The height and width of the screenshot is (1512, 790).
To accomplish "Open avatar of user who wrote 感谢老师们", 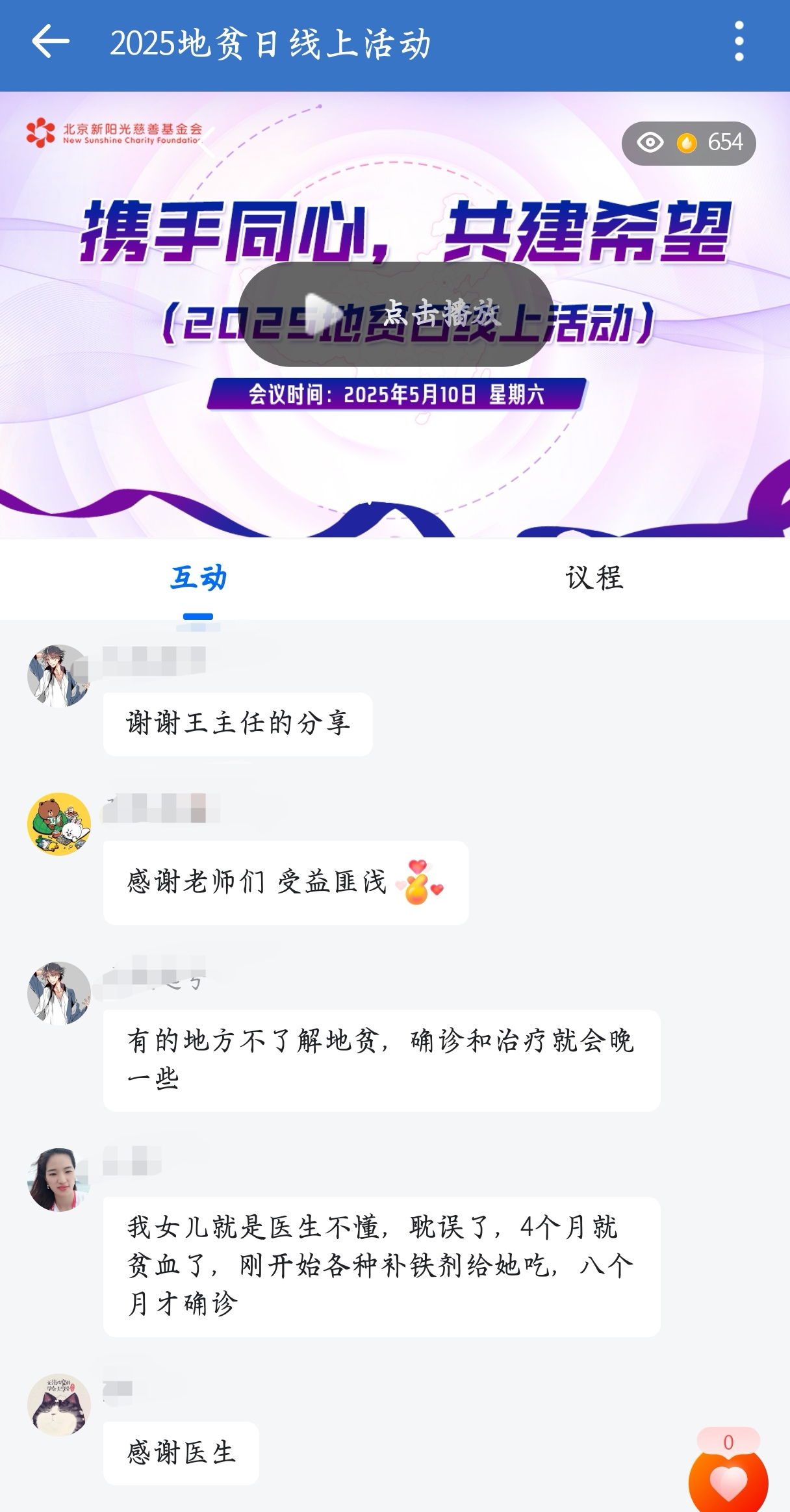I will click(x=59, y=824).
